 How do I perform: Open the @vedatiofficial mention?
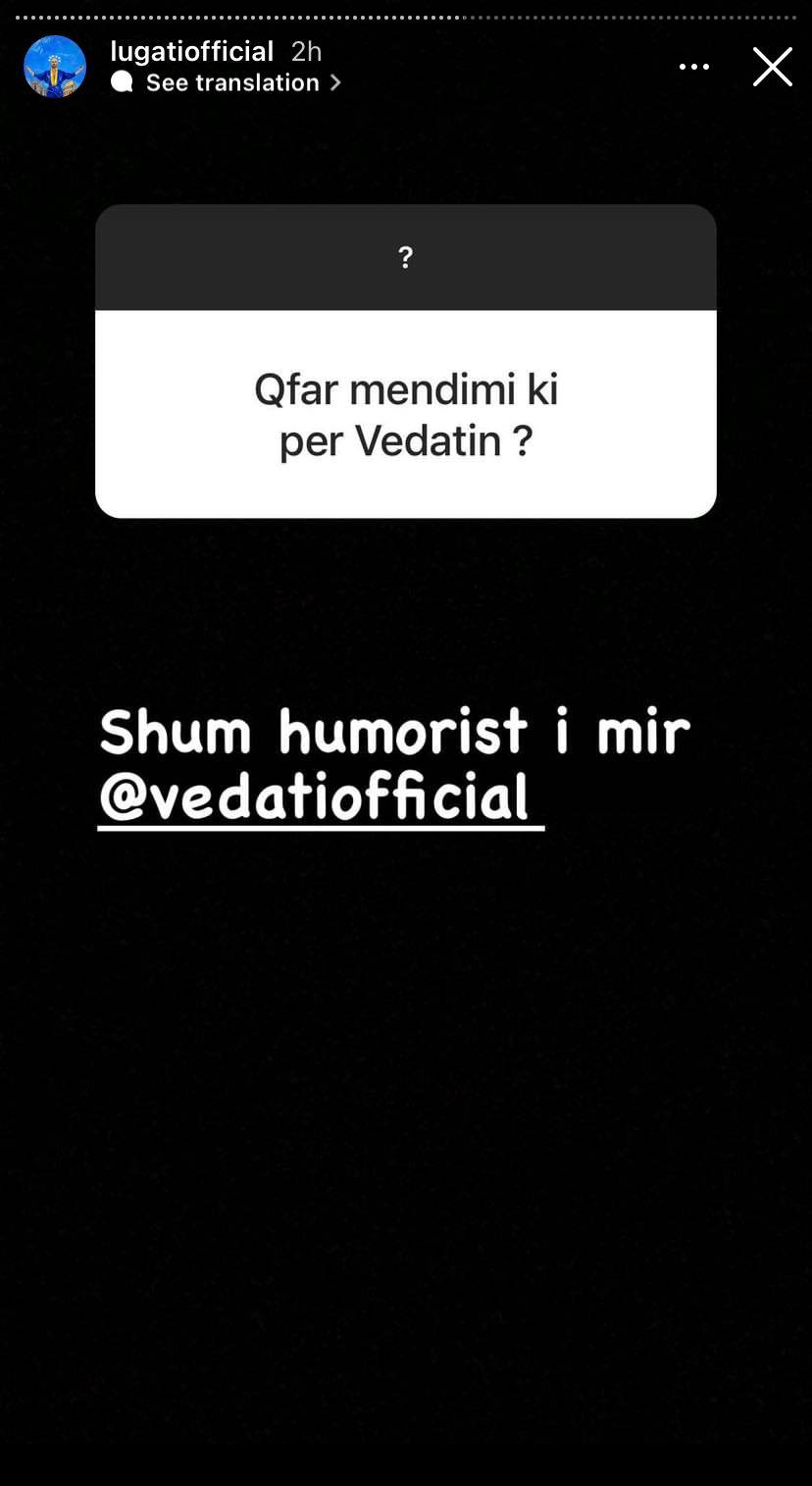point(321,797)
